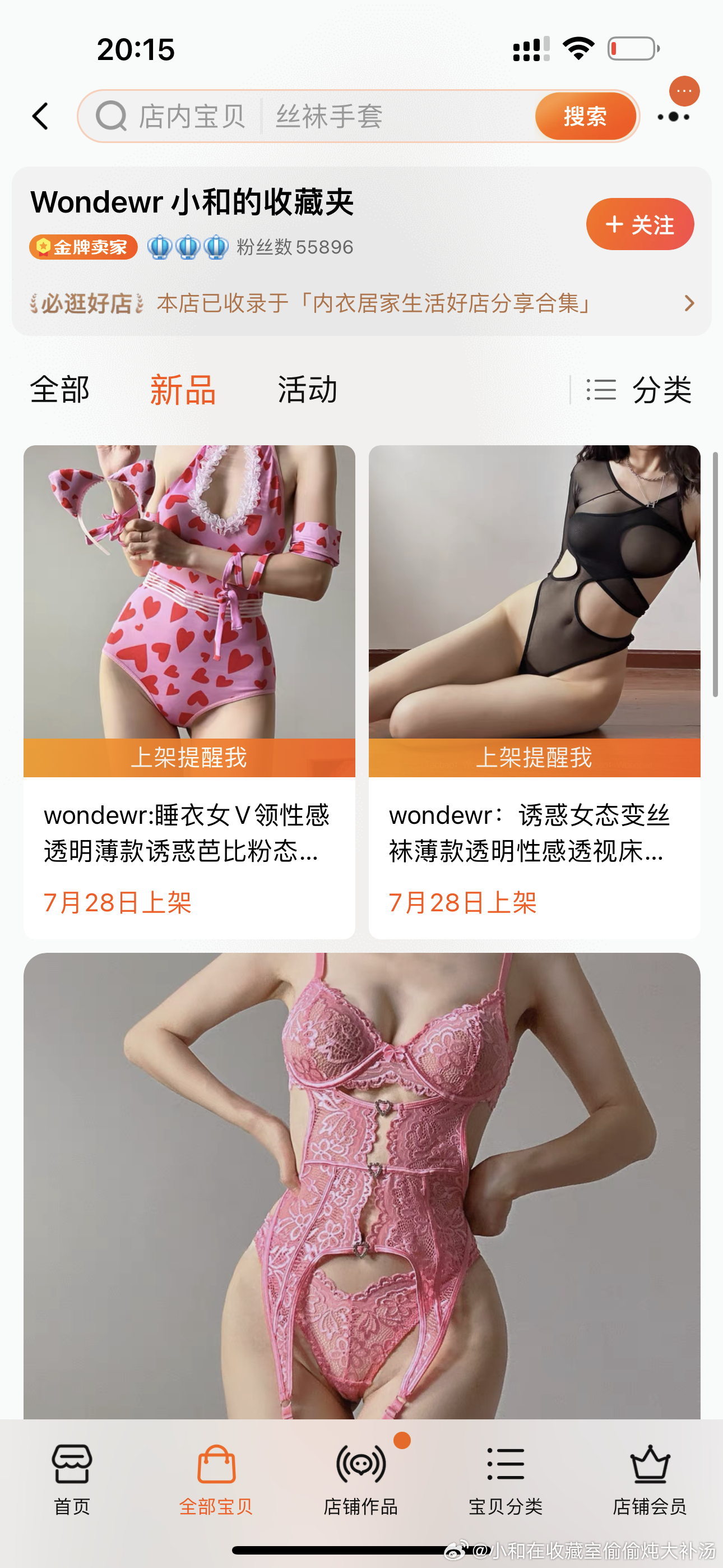
Task: Select the 新品 tab
Action: tap(183, 390)
